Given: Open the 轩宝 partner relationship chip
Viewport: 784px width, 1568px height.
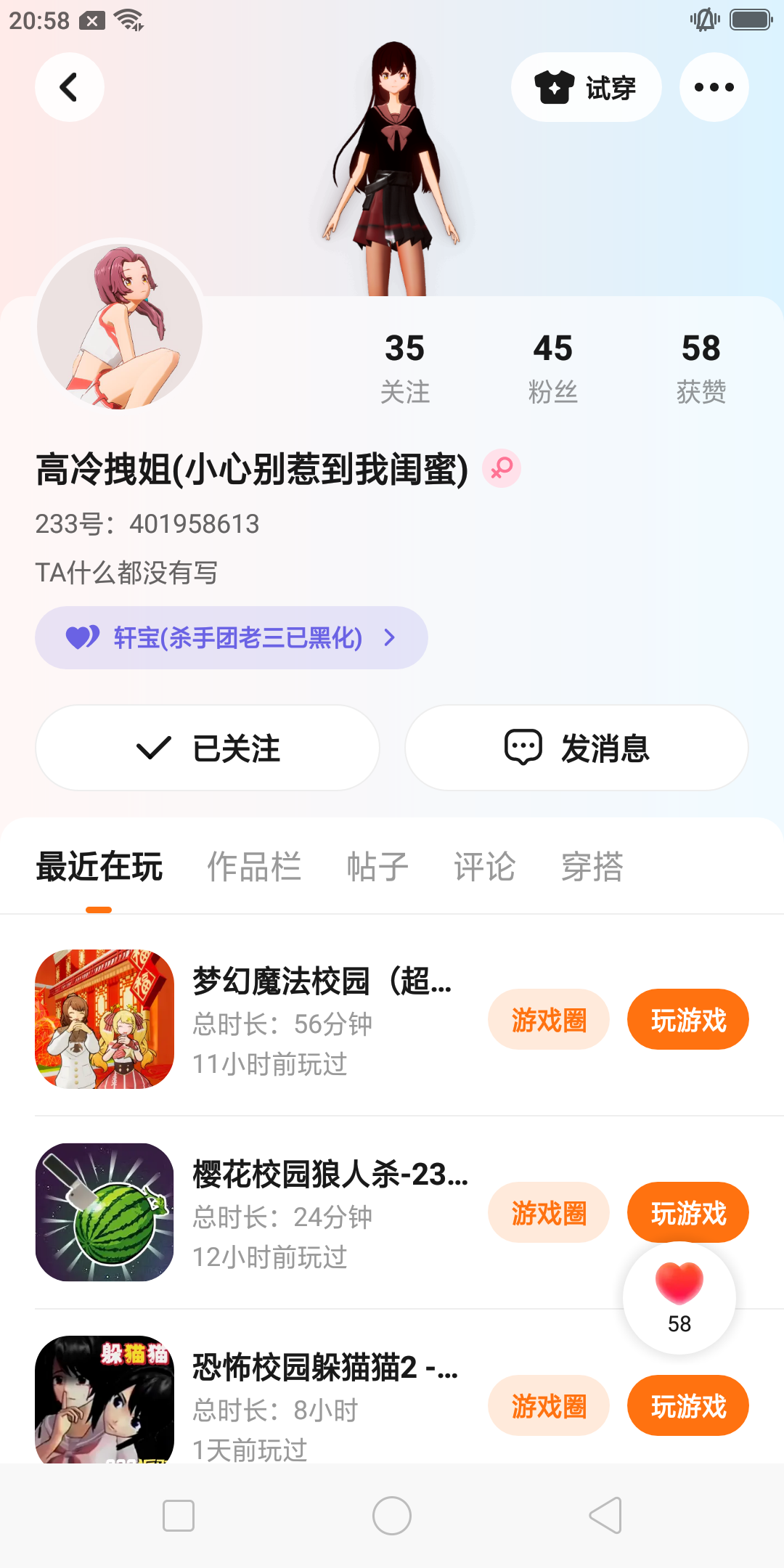Looking at the screenshot, I should (231, 637).
